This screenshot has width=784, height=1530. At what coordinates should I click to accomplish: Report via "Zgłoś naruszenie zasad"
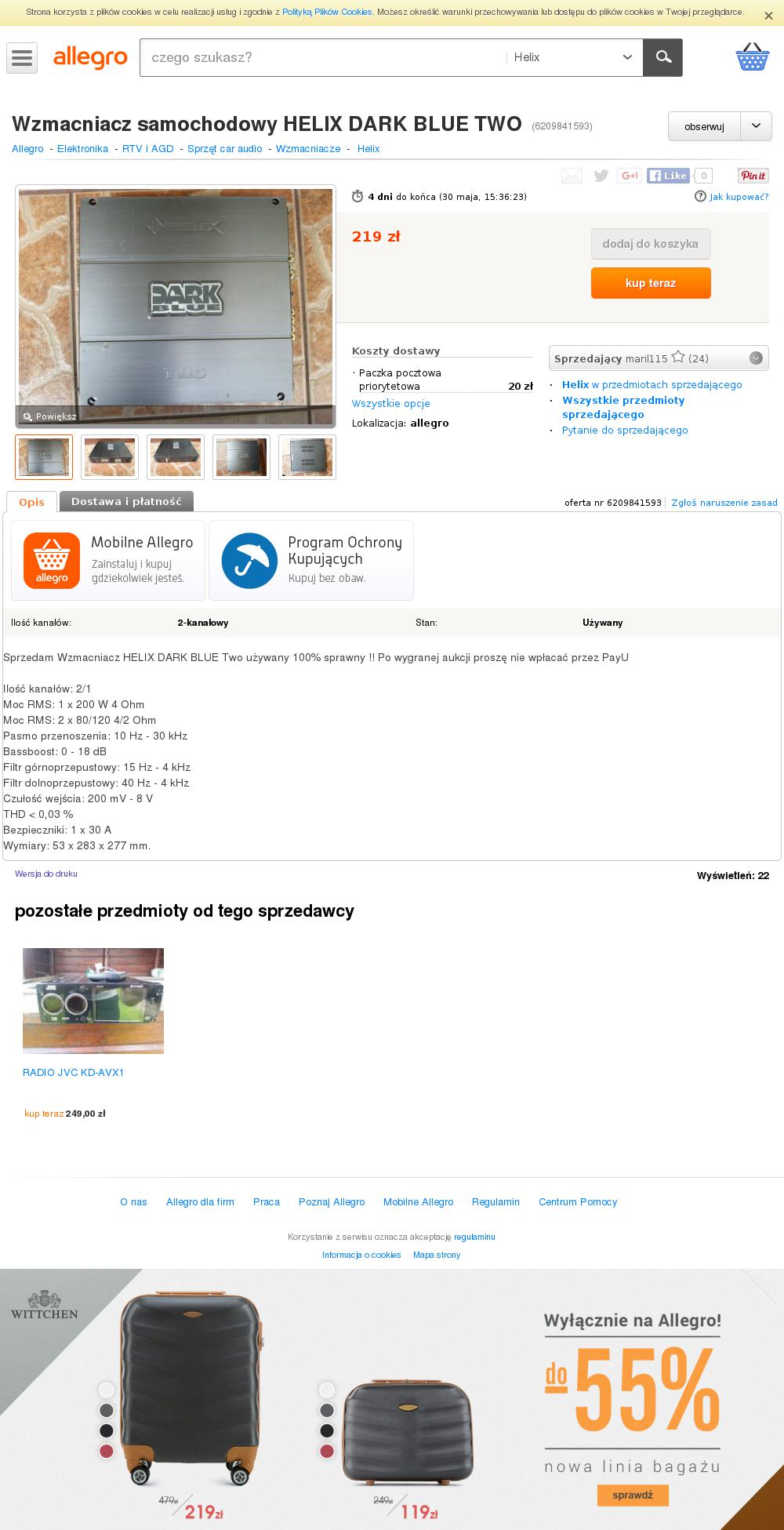[724, 503]
